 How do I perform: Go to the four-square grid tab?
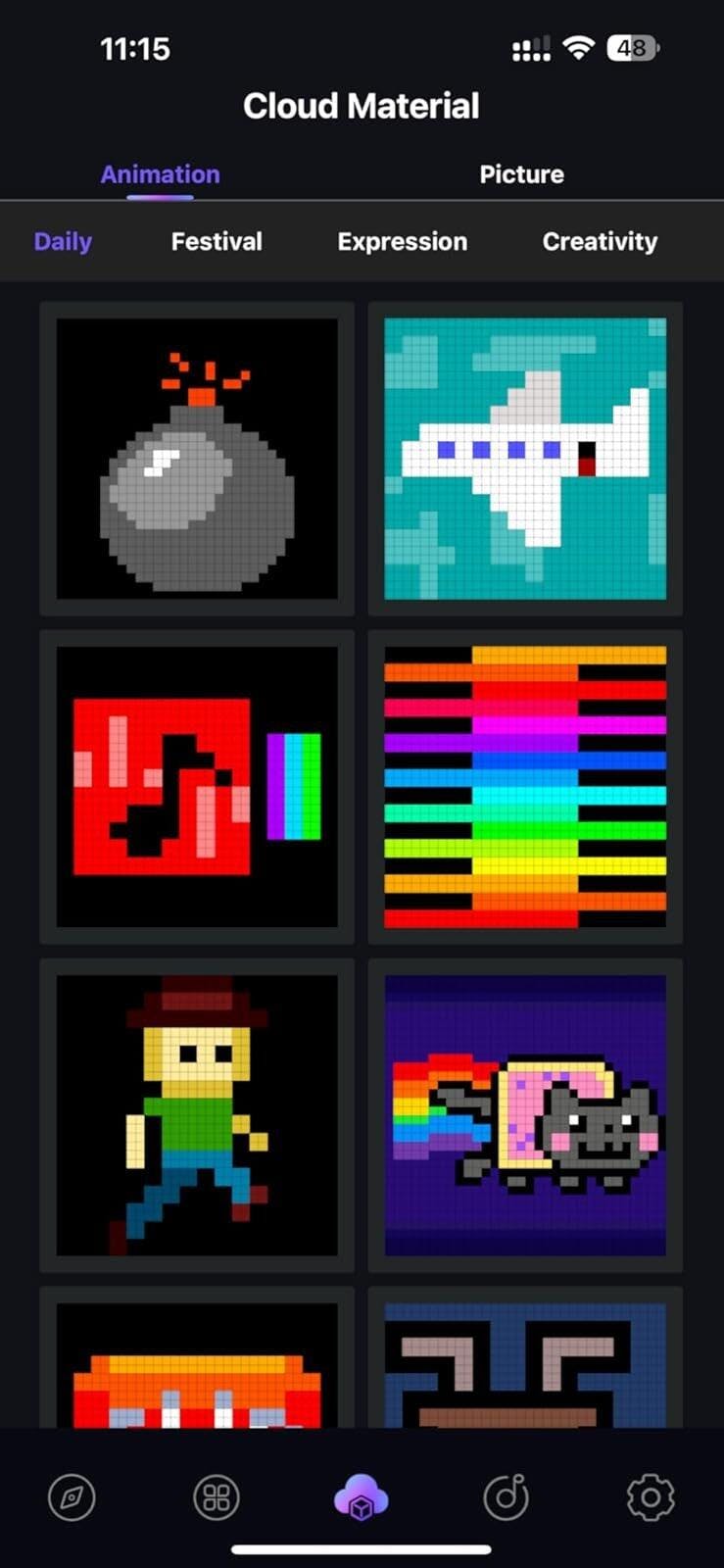tap(217, 1497)
